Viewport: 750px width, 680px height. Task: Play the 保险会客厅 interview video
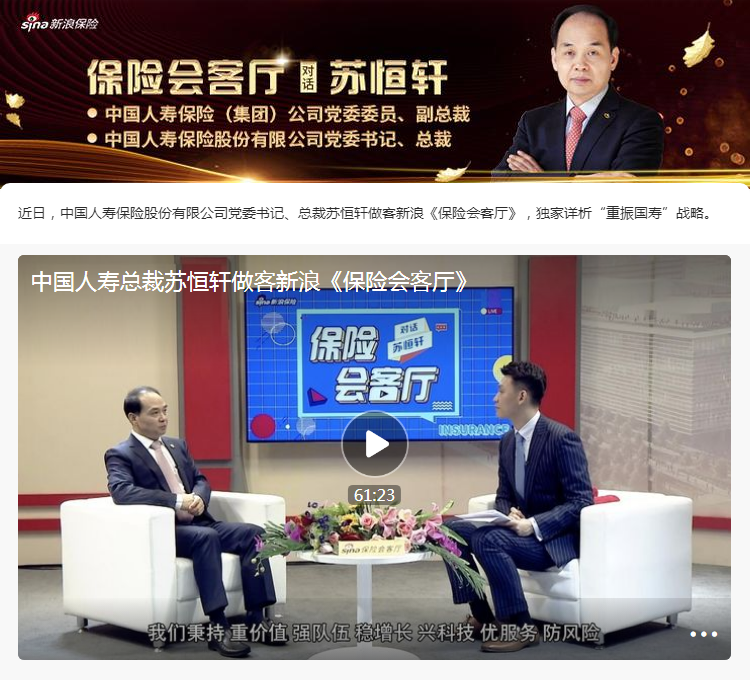pos(375,444)
